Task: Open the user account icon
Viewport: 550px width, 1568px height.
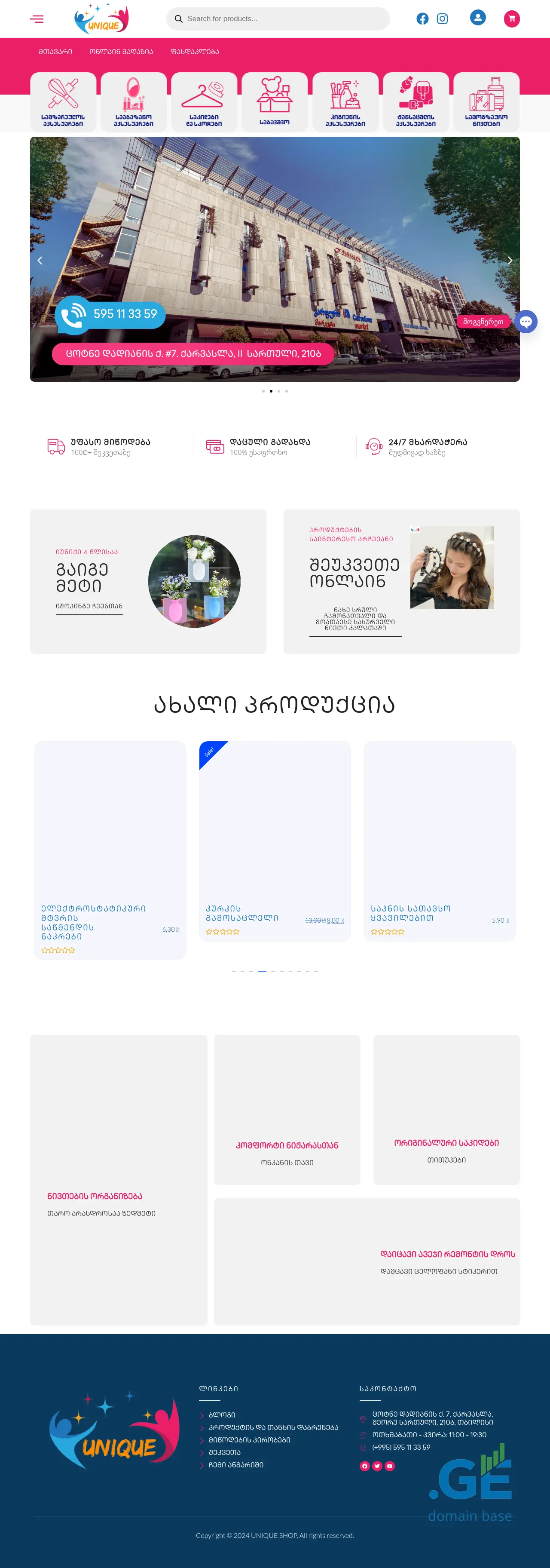Action: tap(478, 18)
